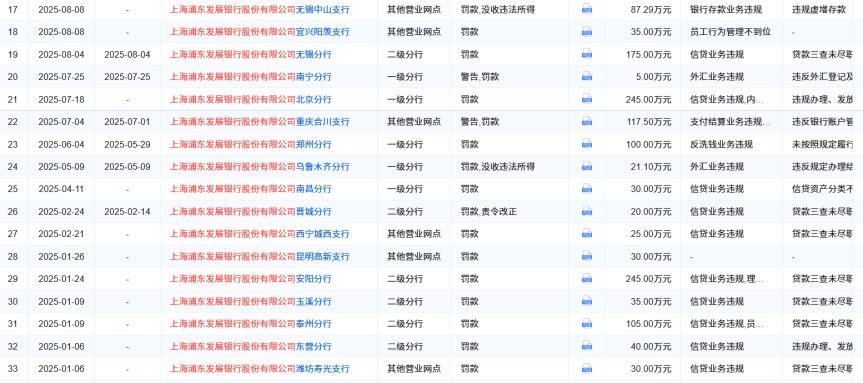This screenshot has height=383, width=863.
Task: Open document icon in 玉溪分行 row
Action: (x=587, y=302)
